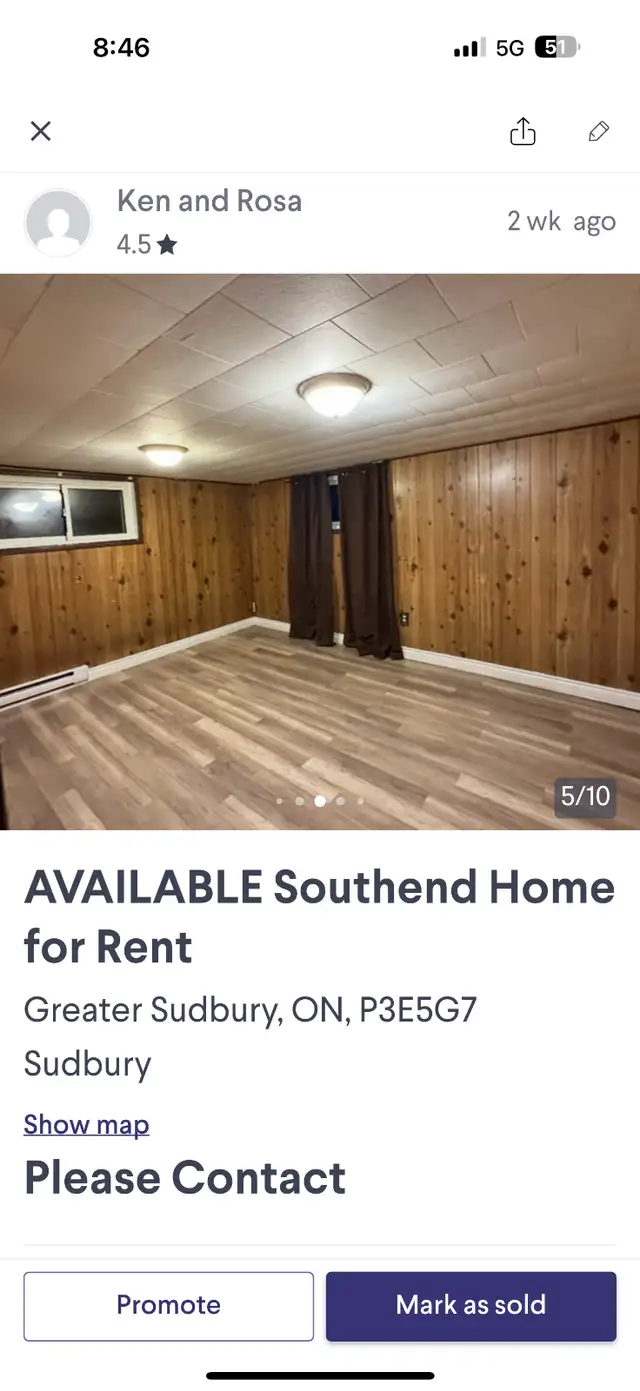Tap the Promote button

[x=168, y=1305]
